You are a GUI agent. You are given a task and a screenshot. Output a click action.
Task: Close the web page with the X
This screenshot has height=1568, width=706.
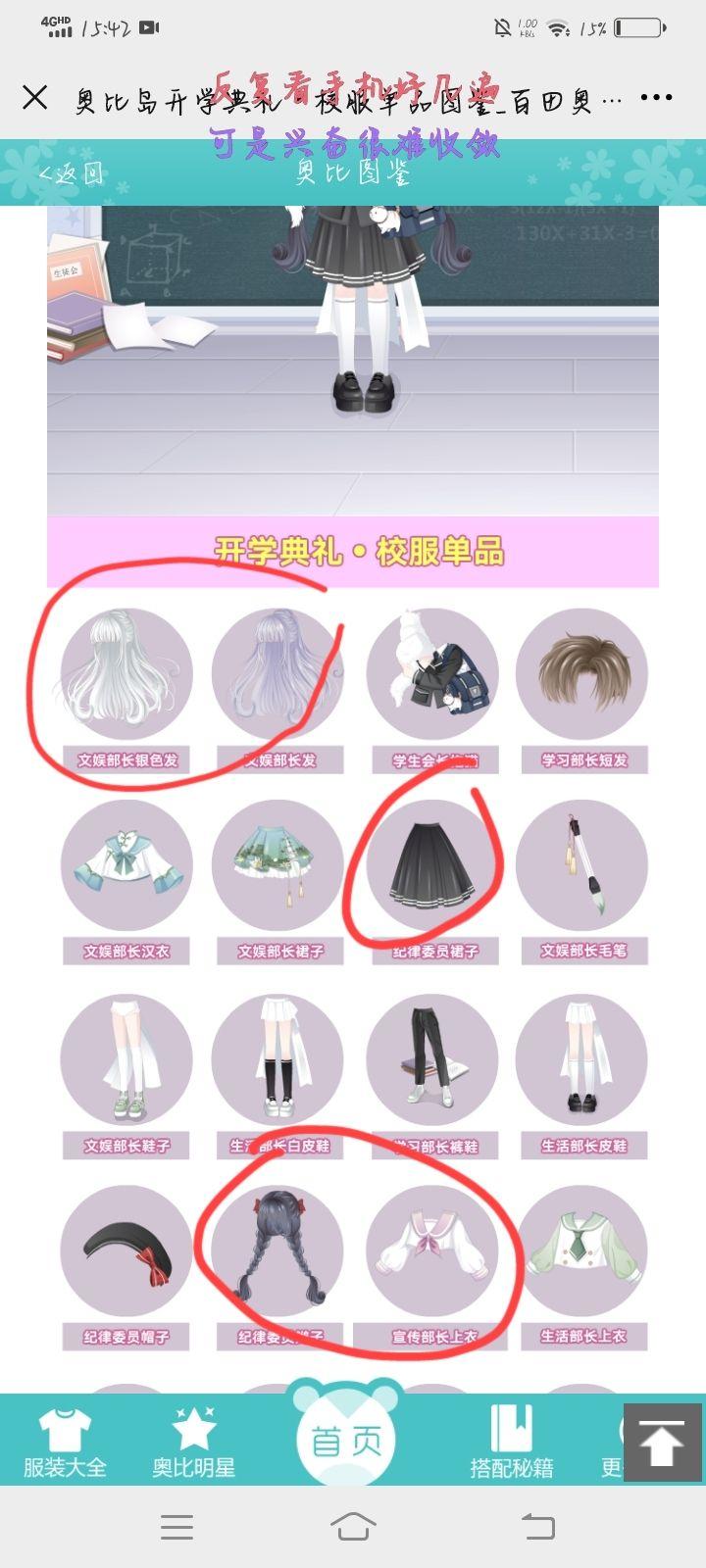click(35, 97)
